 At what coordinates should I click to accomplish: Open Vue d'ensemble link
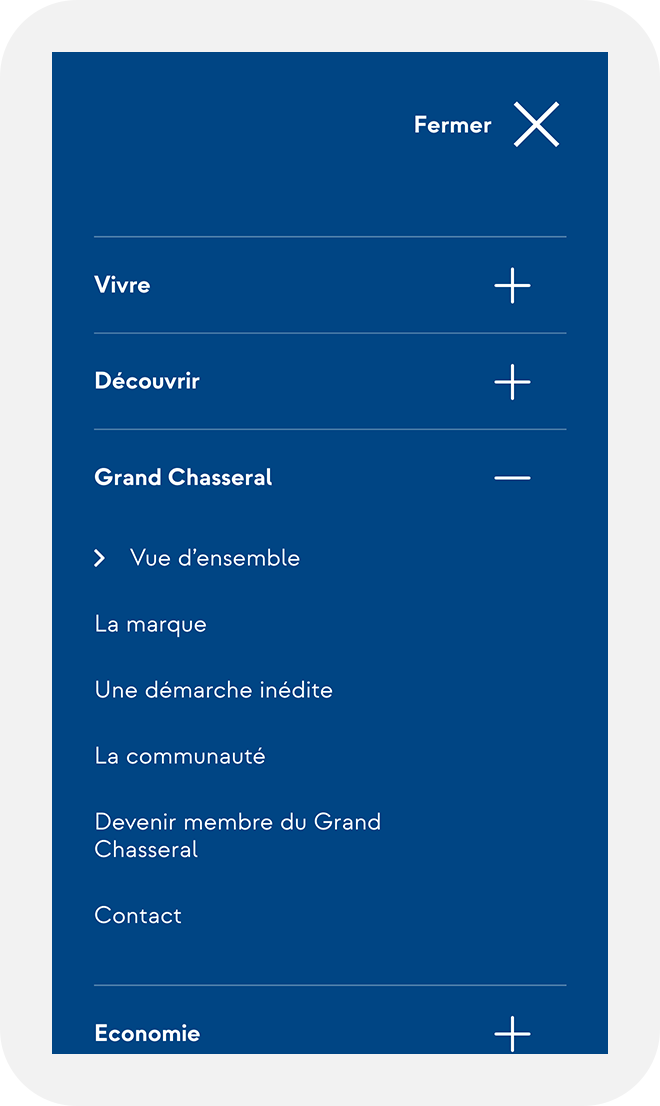coord(214,558)
